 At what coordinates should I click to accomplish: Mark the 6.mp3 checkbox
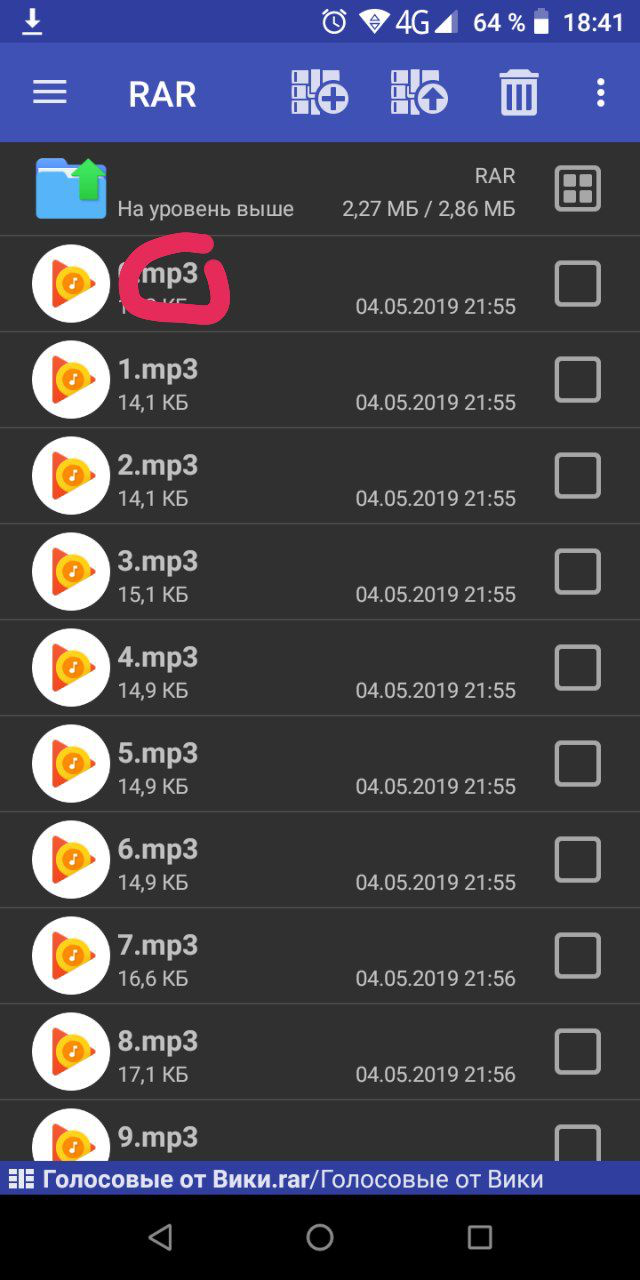(x=578, y=860)
